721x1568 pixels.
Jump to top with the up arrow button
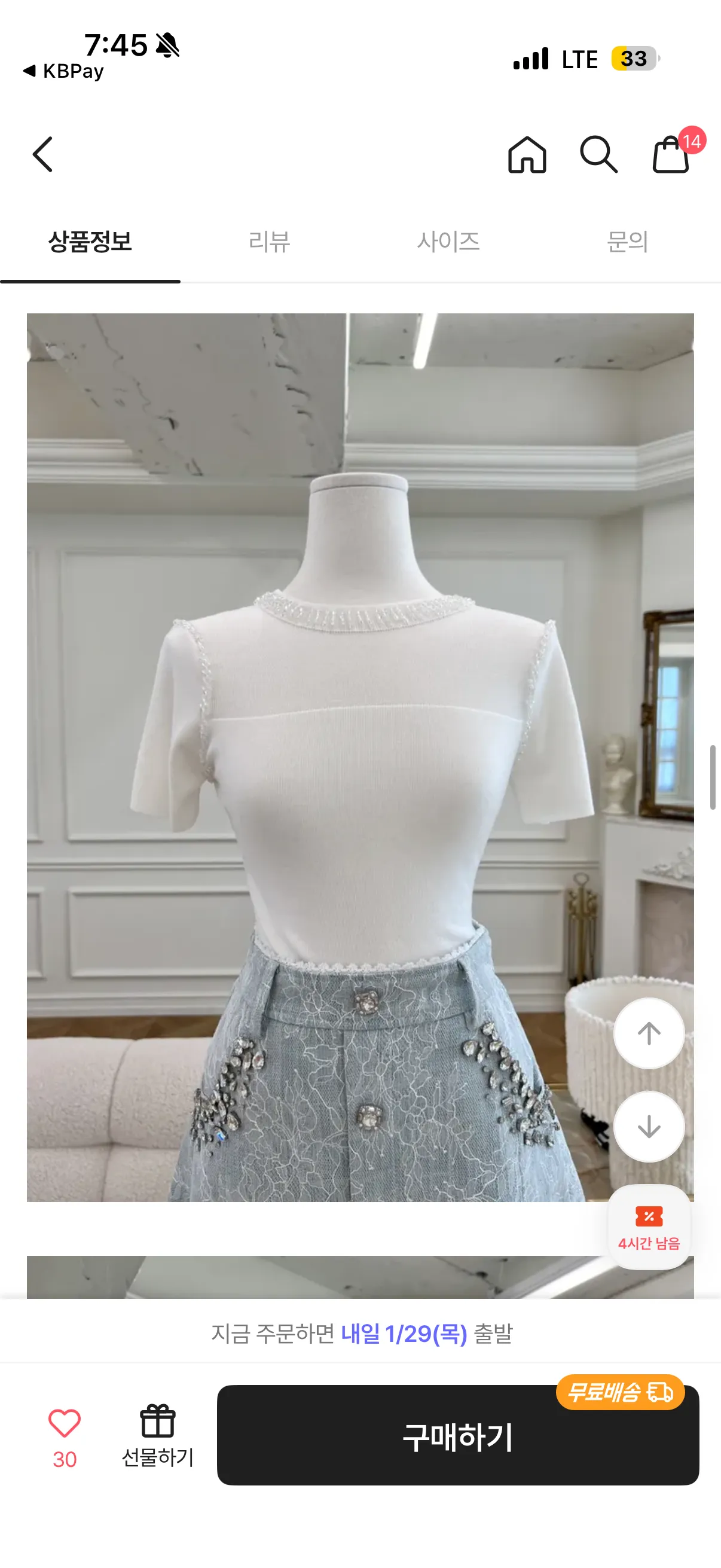point(649,1033)
